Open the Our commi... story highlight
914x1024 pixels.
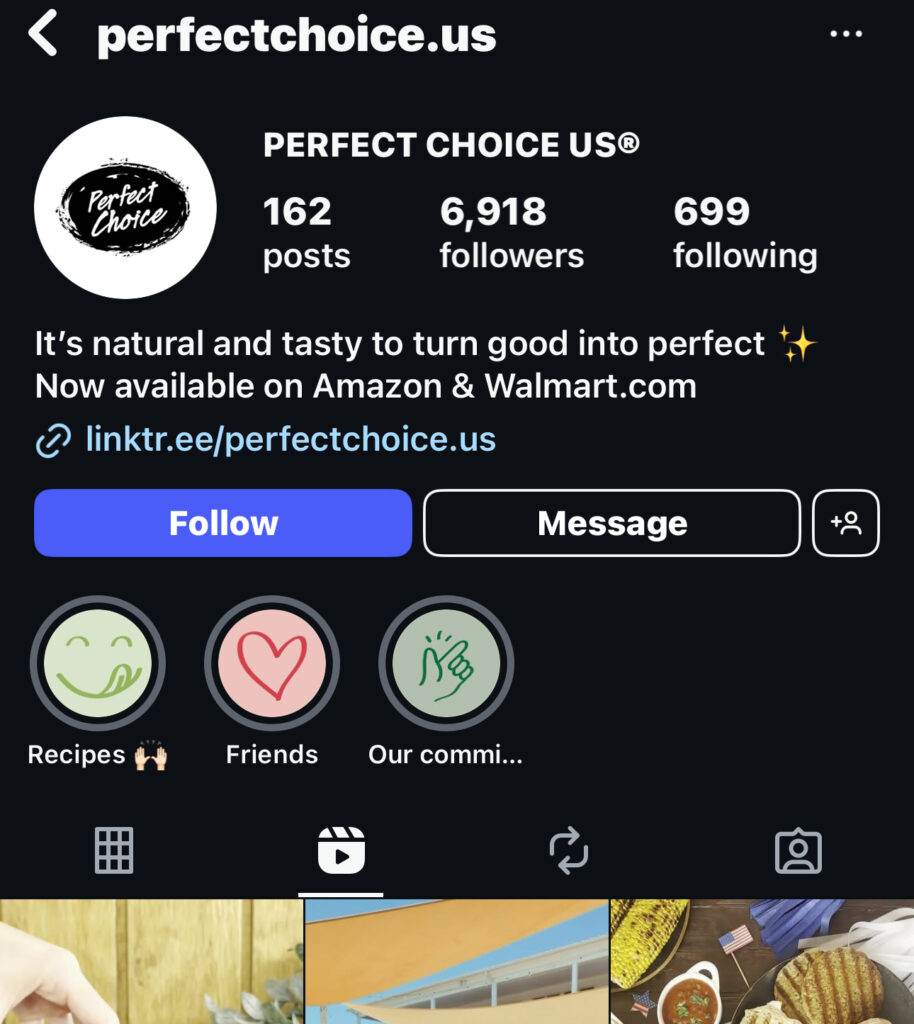click(x=446, y=664)
